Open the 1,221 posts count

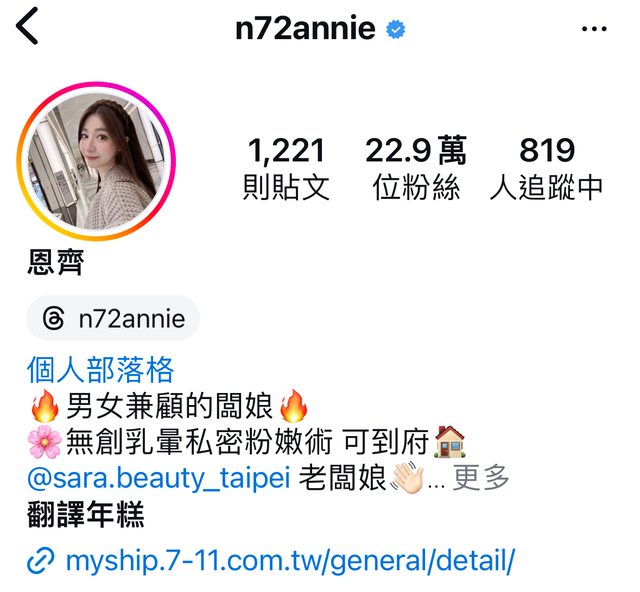286,168
